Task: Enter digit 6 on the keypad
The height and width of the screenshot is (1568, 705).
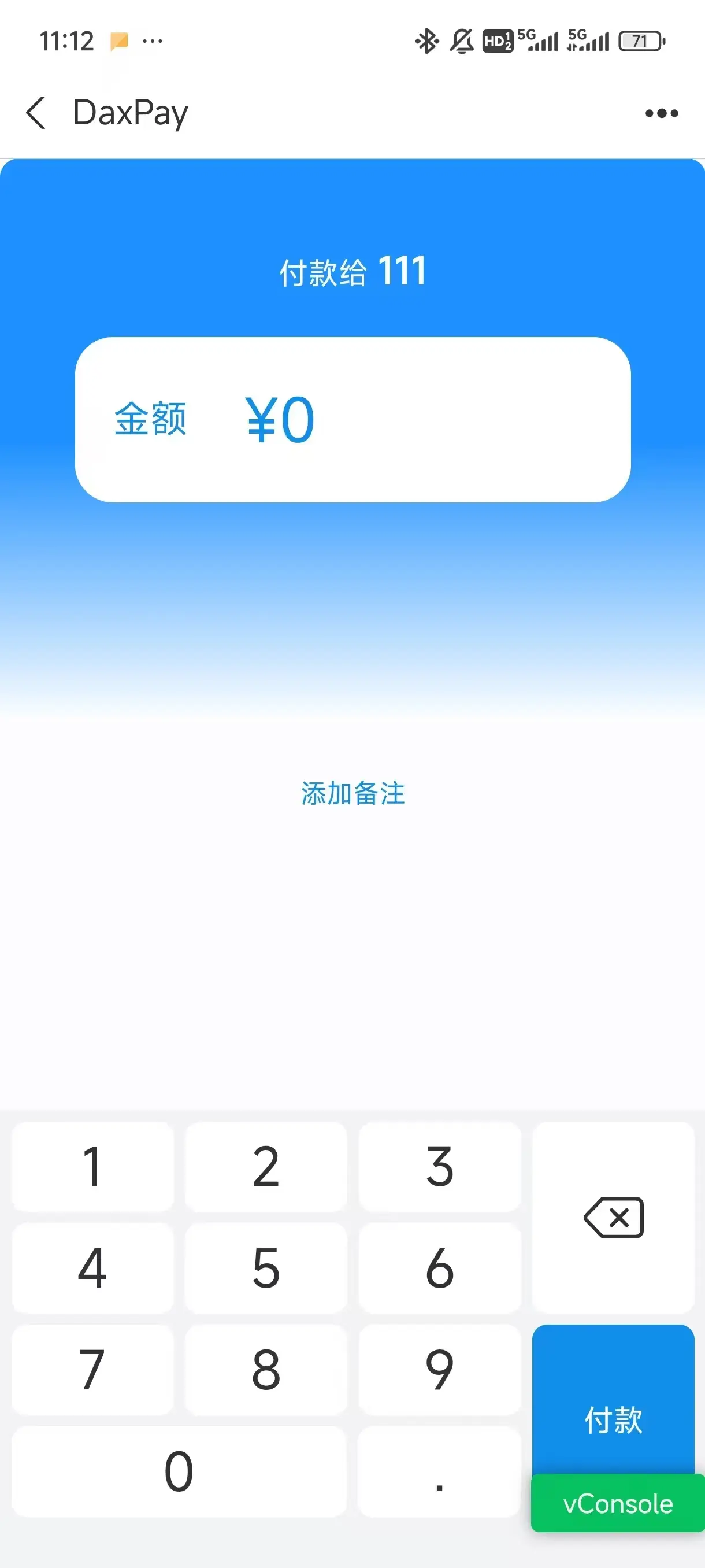Action: tap(439, 1268)
